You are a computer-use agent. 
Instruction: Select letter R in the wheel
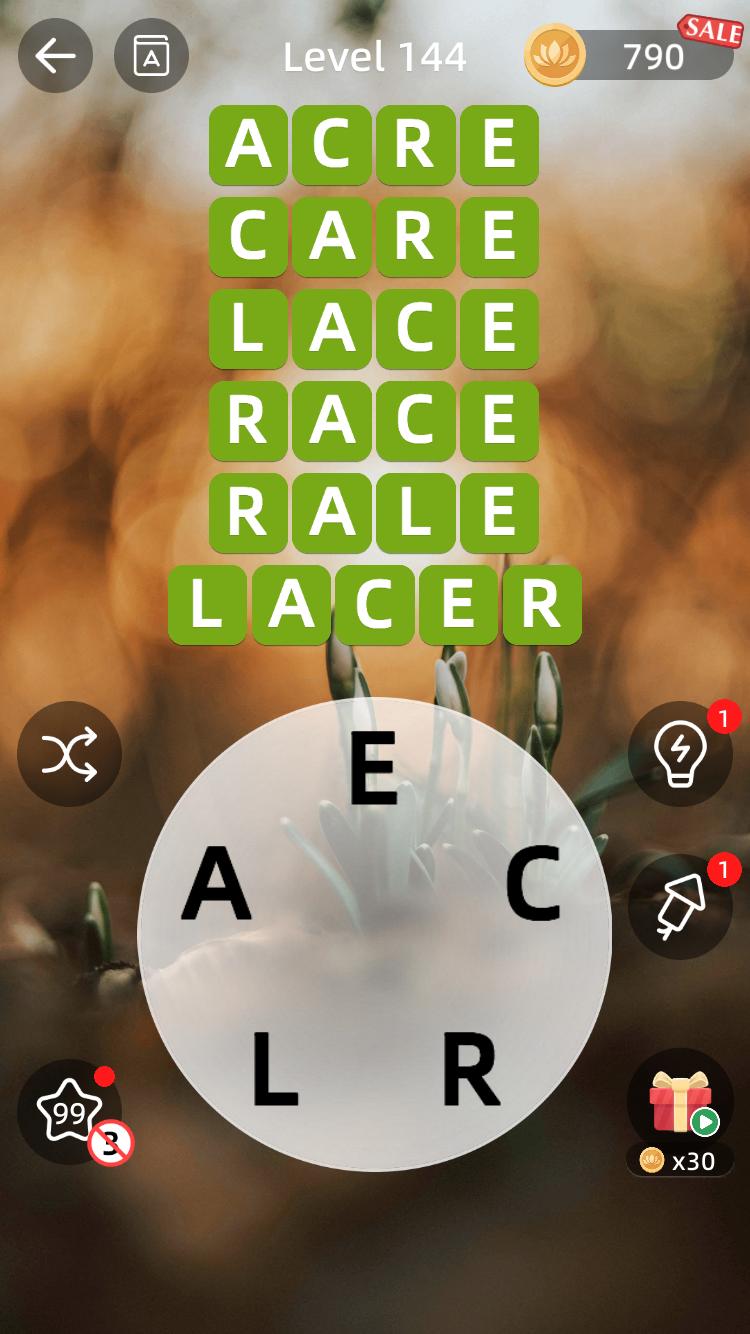[470, 1069]
